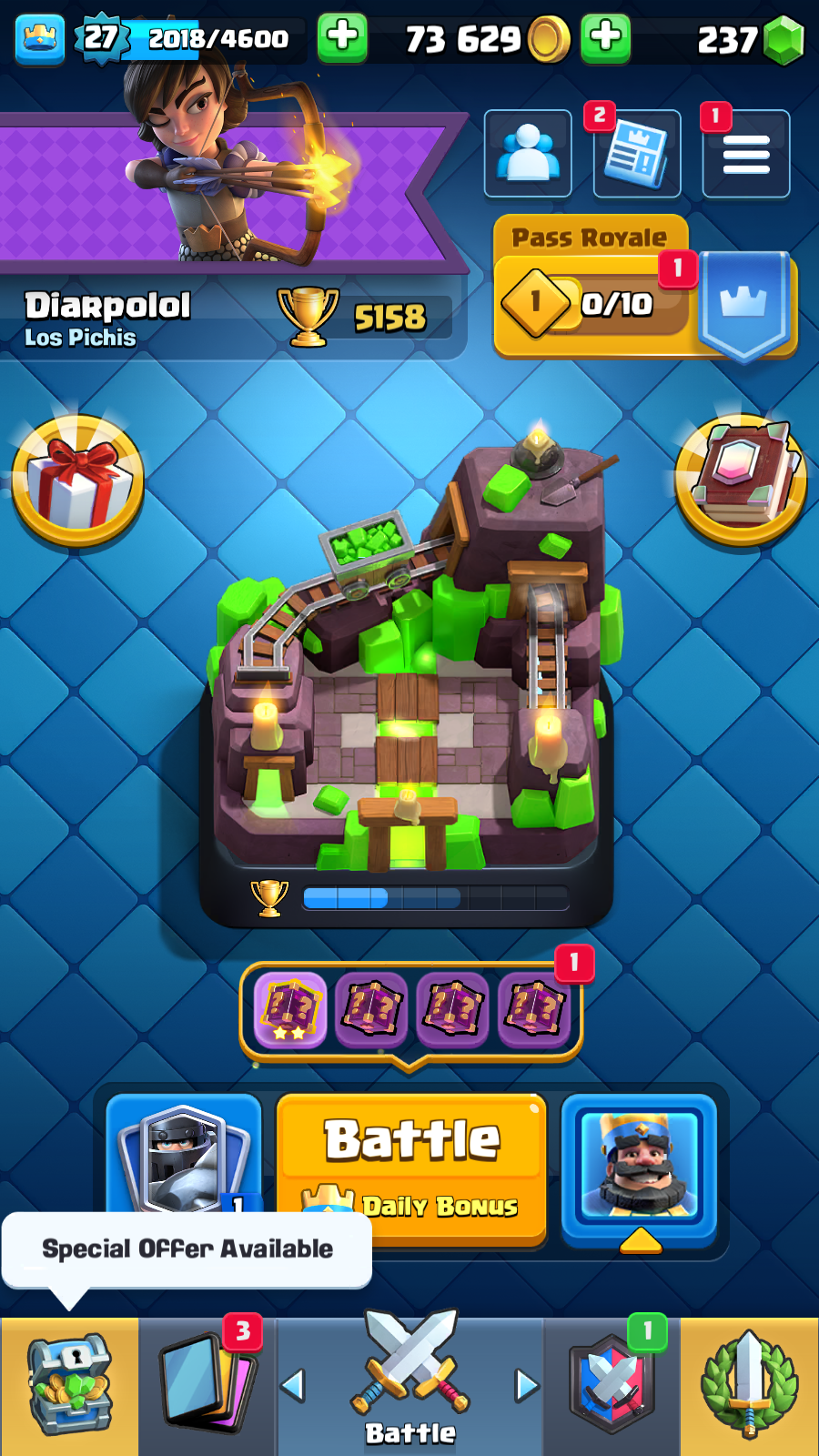Add experience using the first plus button
The image size is (819, 1456).
click(x=342, y=38)
